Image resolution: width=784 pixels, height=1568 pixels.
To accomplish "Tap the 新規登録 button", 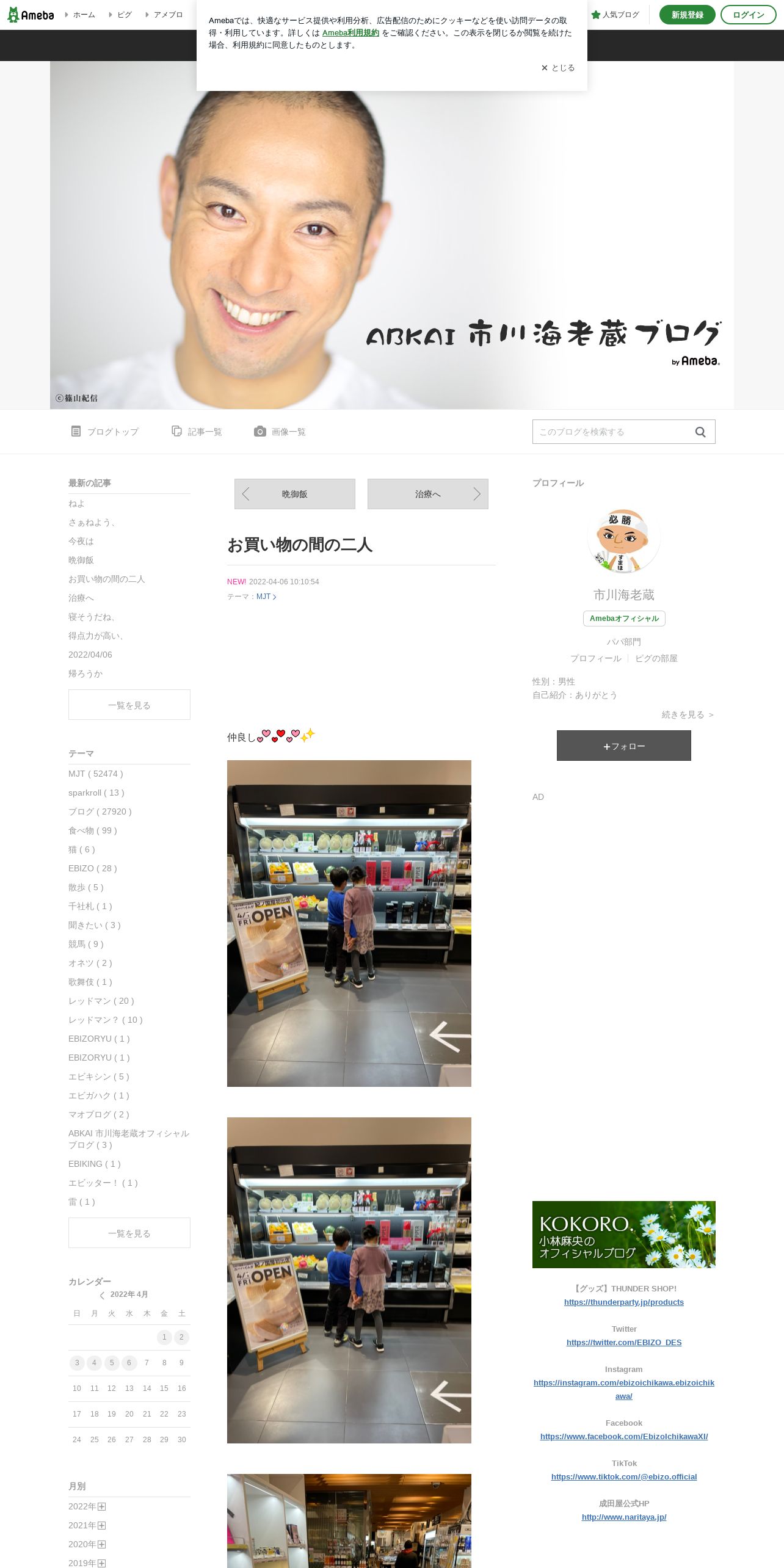I will tap(688, 15).
